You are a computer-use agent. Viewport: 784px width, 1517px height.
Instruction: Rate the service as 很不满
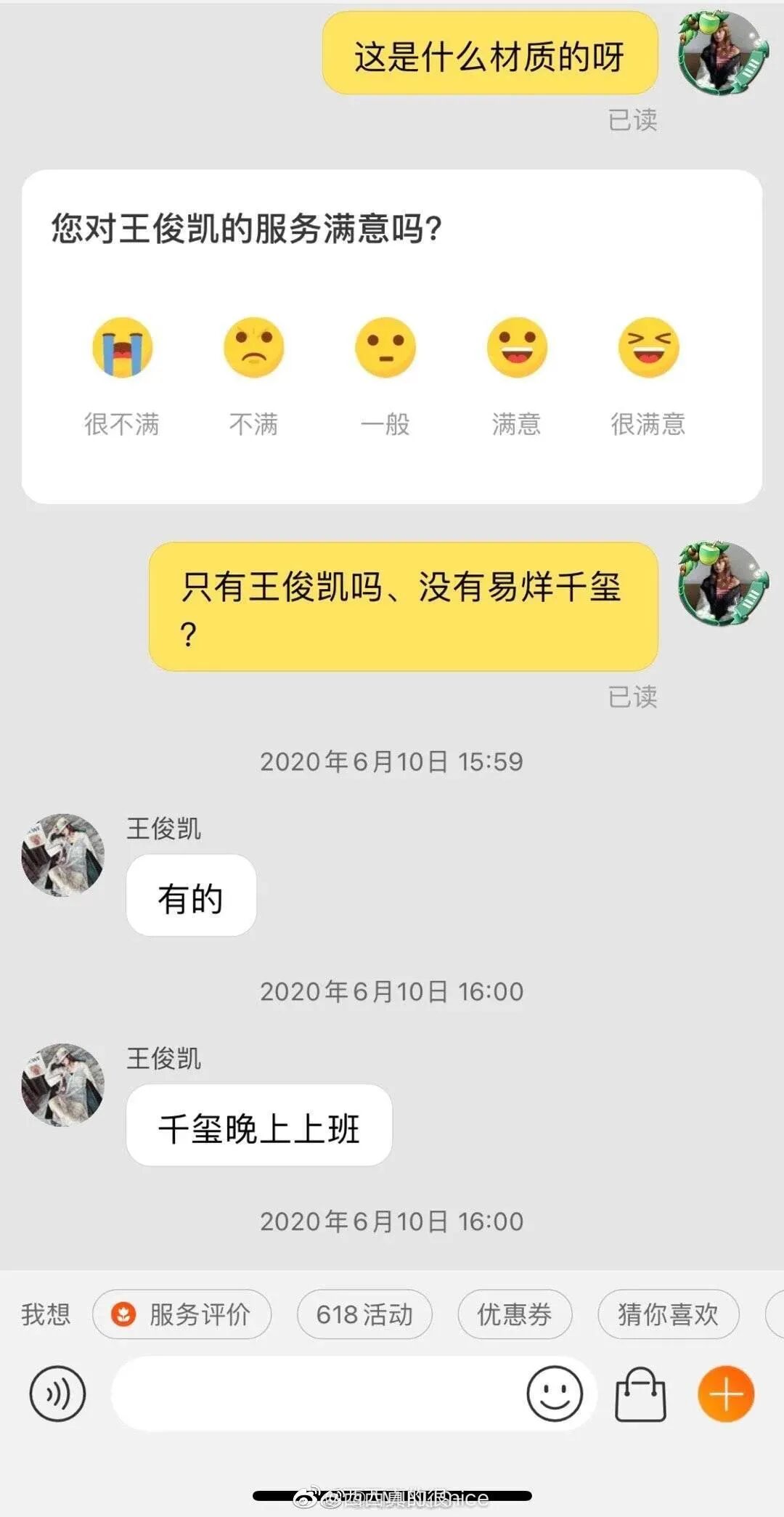pos(122,348)
